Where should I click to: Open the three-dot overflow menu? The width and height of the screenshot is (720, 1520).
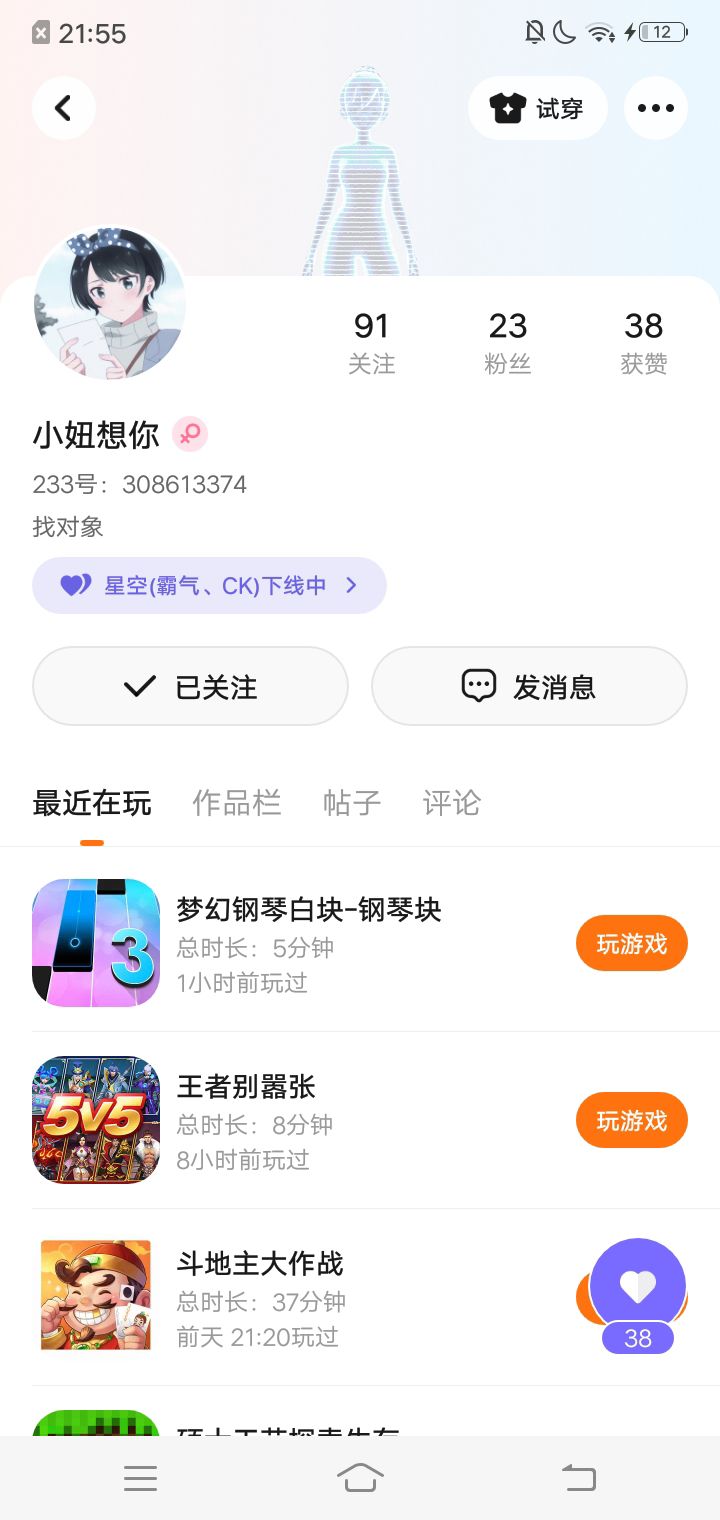[x=655, y=108]
